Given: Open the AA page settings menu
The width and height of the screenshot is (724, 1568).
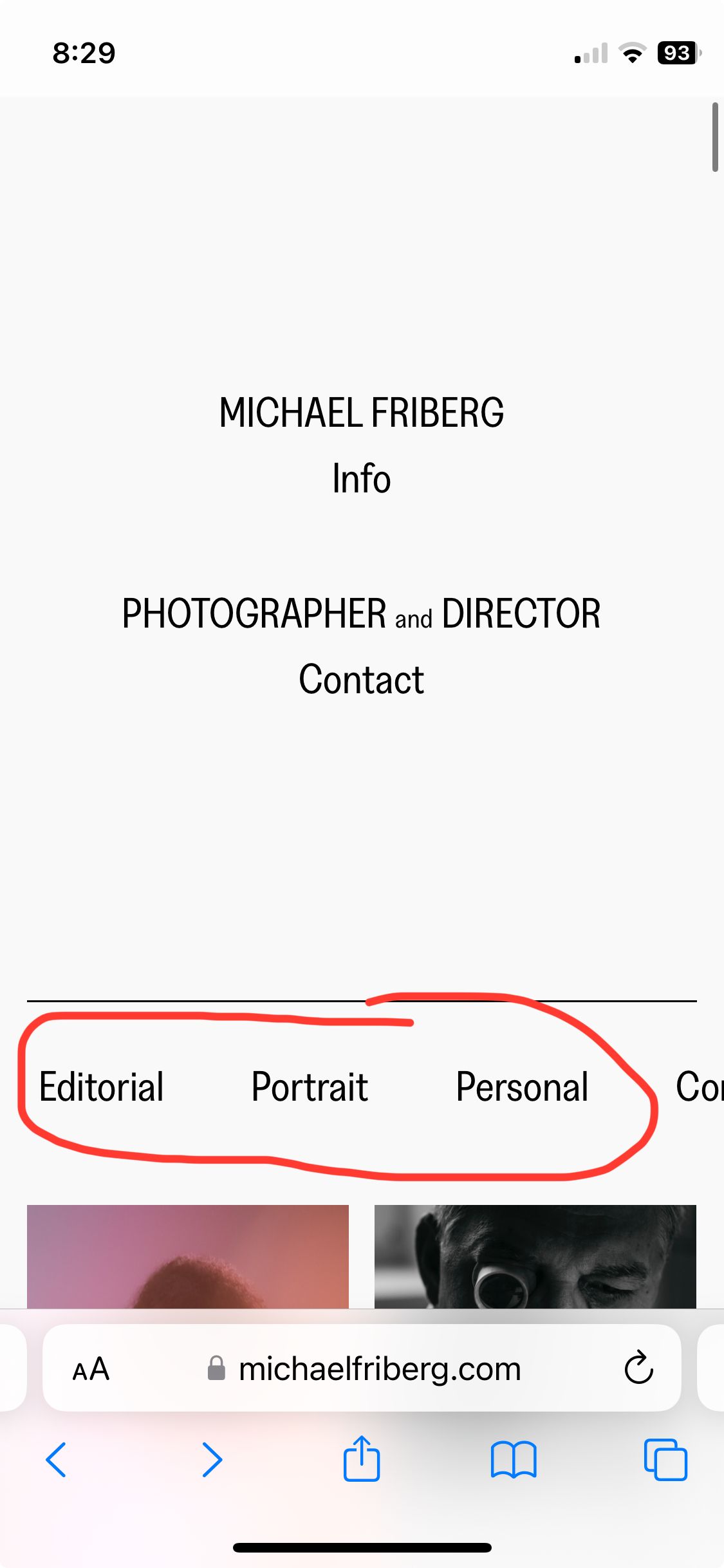Looking at the screenshot, I should tap(91, 1369).
